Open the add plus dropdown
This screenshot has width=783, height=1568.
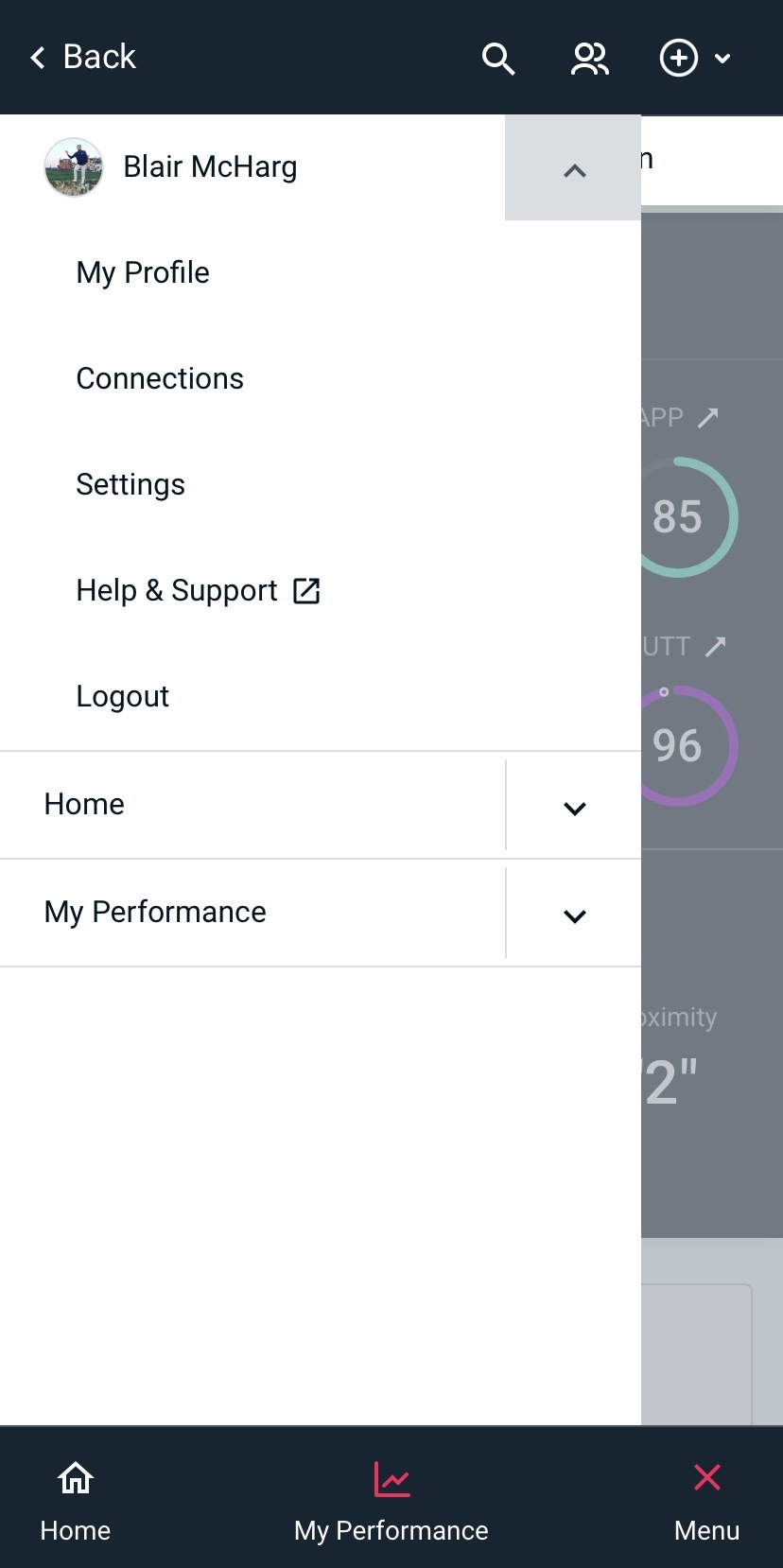694,59
